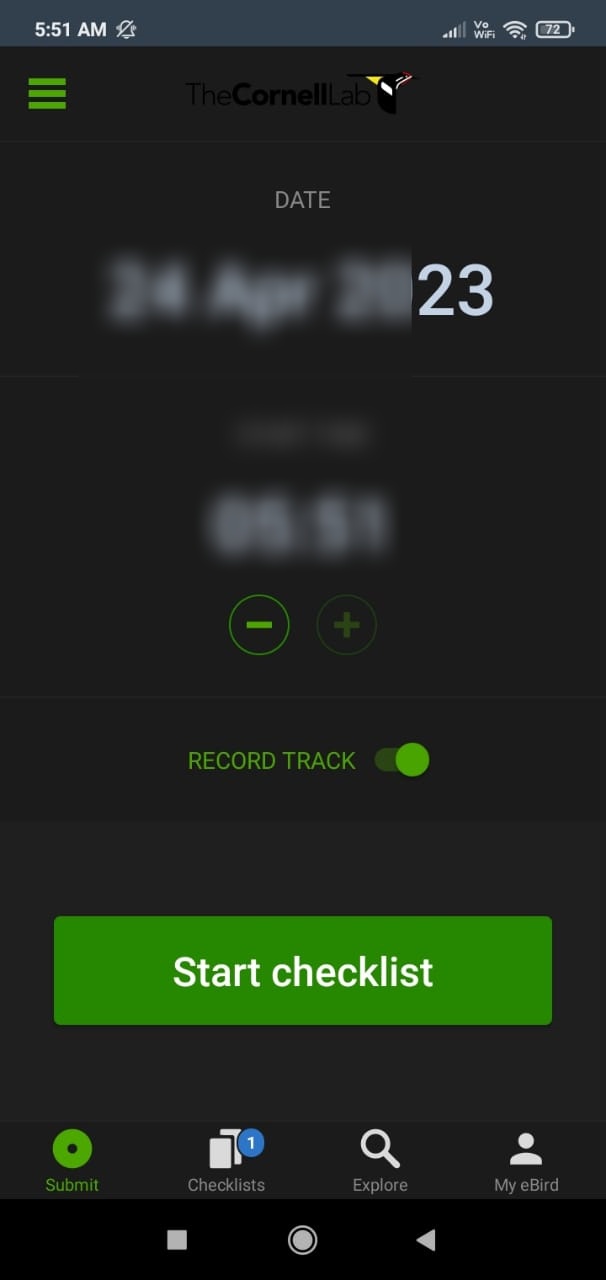This screenshot has height=1280, width=606.
Task: Turn off the Record Track switch
Action: tap(402, 760)
